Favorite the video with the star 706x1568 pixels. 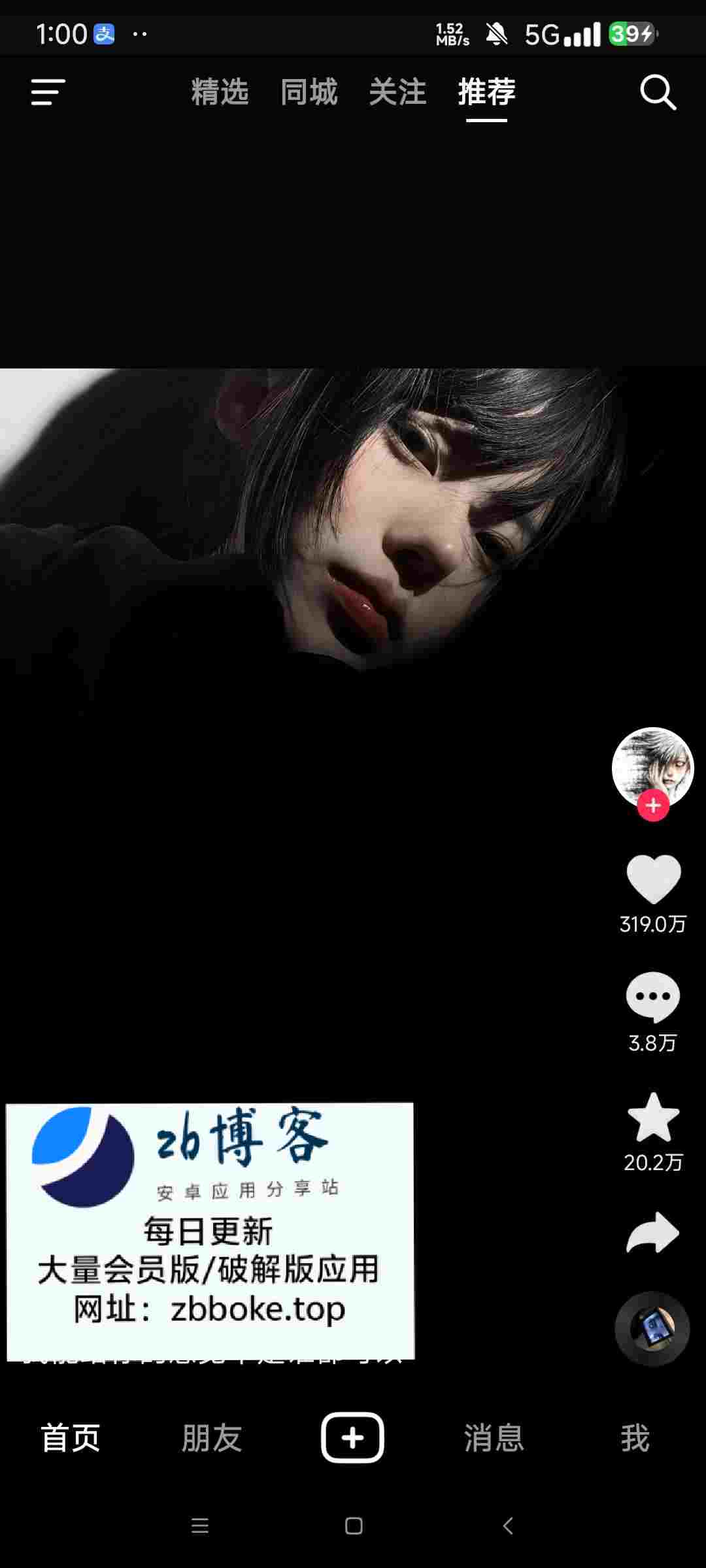pyautogui.click(x=653, y=1117)
